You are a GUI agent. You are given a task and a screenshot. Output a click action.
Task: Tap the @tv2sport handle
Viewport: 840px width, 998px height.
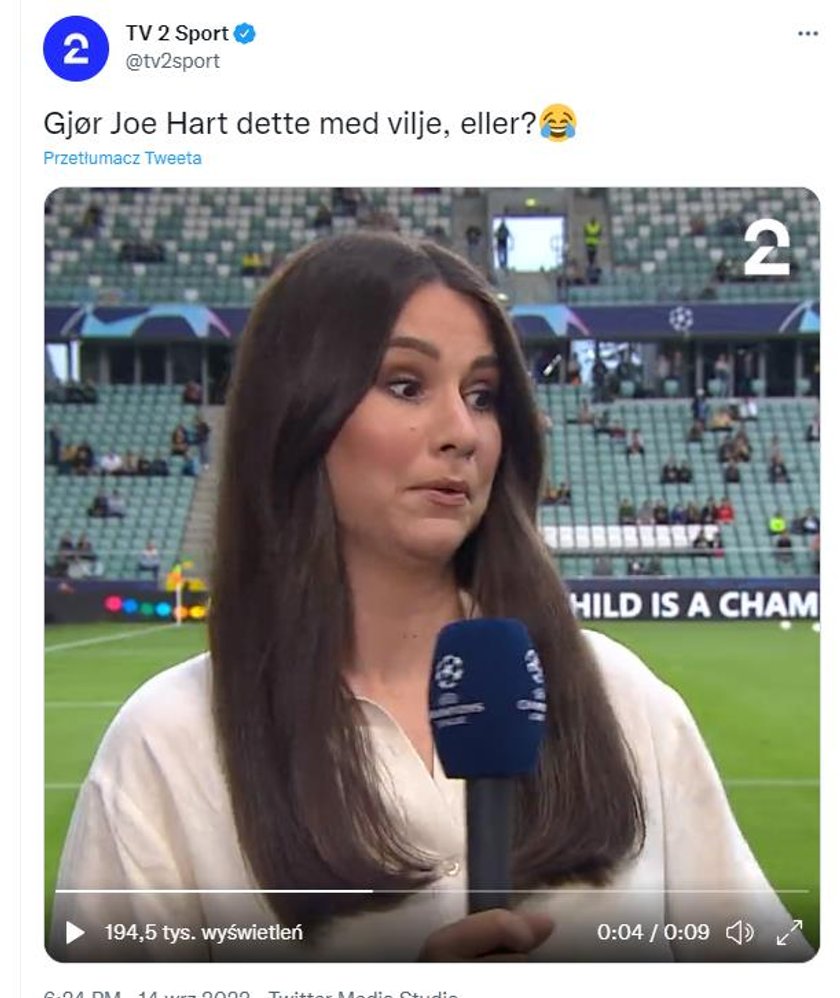click(172, 61)
